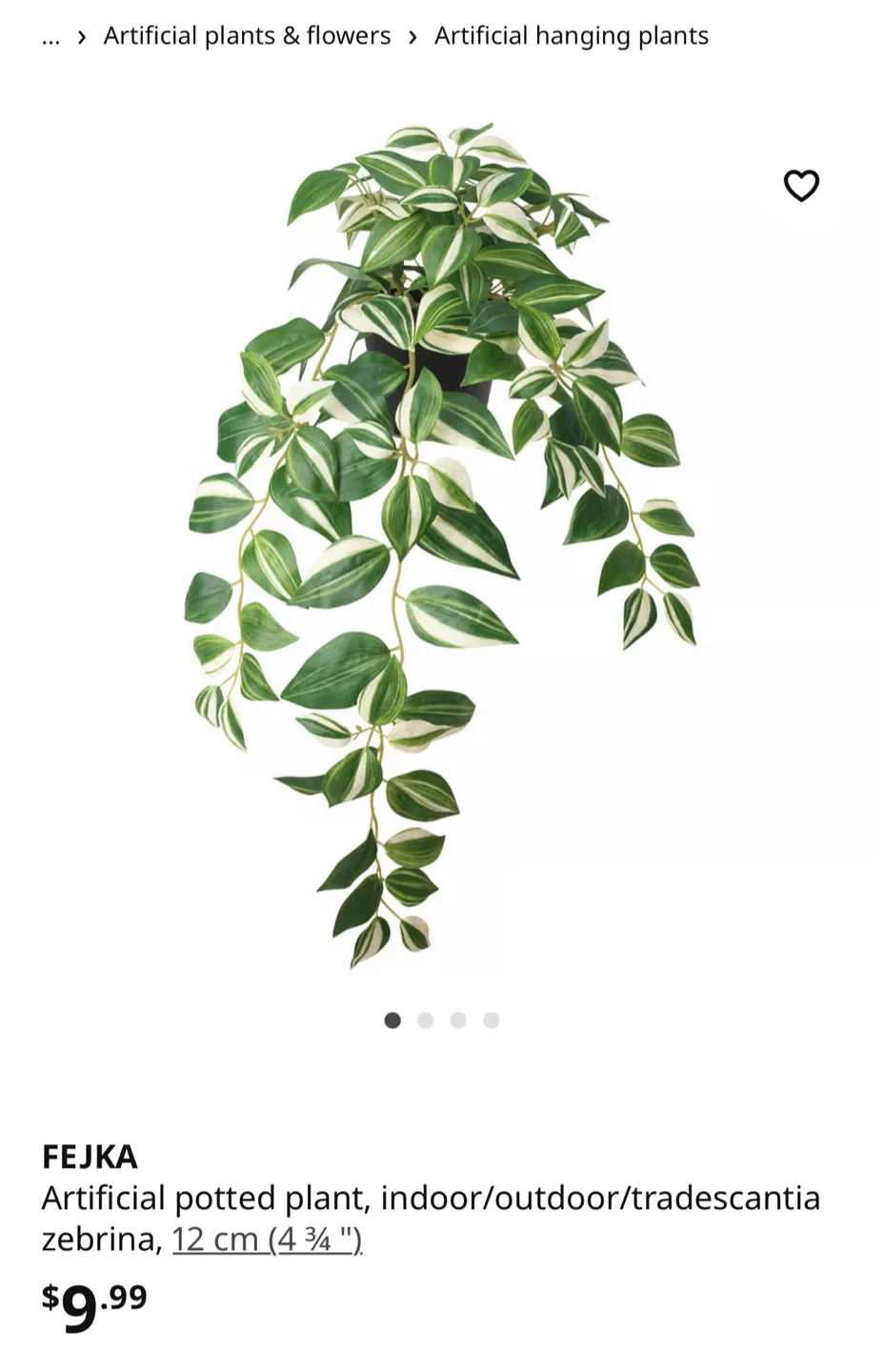The image size is (884, 1372).
Task: Jump to the third image indicator dot
Action: [458, 1019]
